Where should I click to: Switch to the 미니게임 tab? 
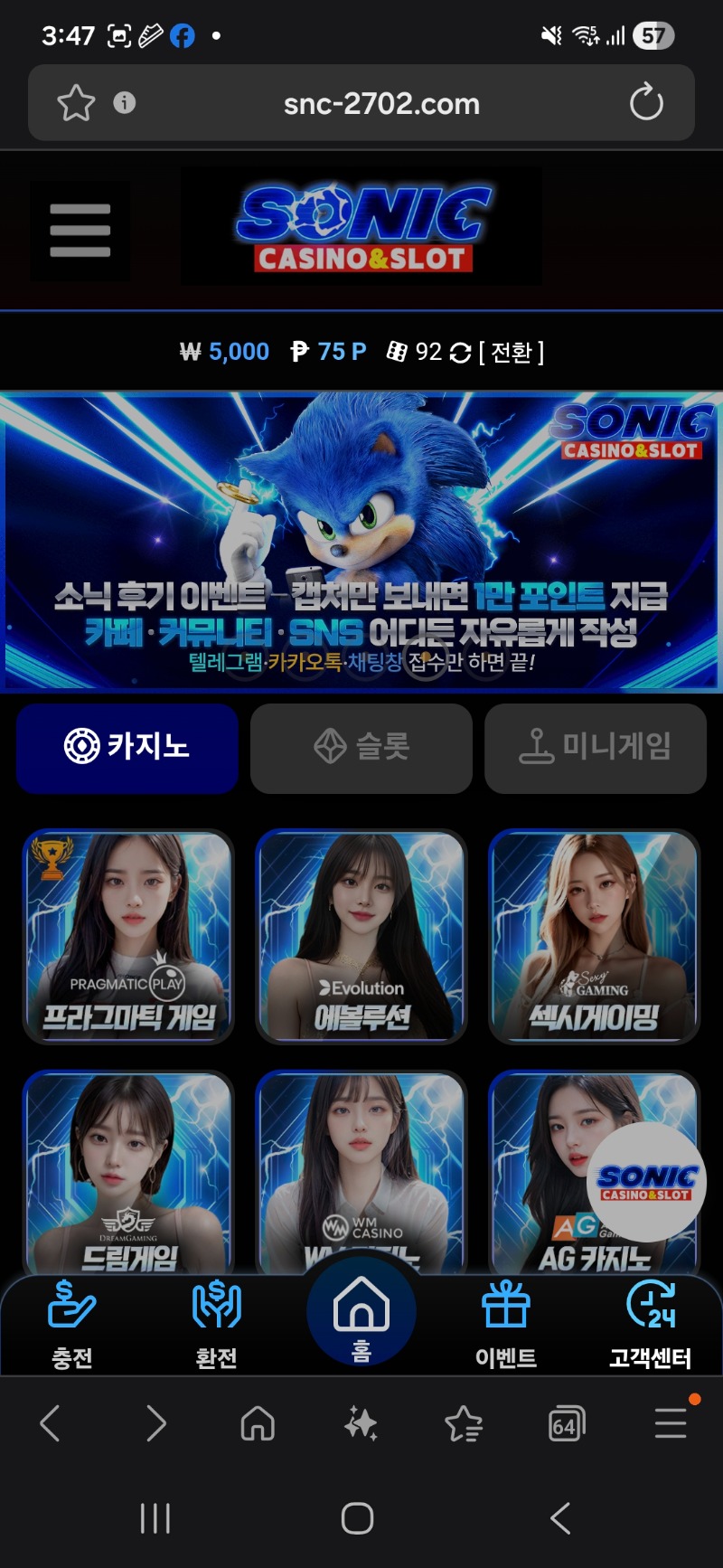tap(595, 747)
